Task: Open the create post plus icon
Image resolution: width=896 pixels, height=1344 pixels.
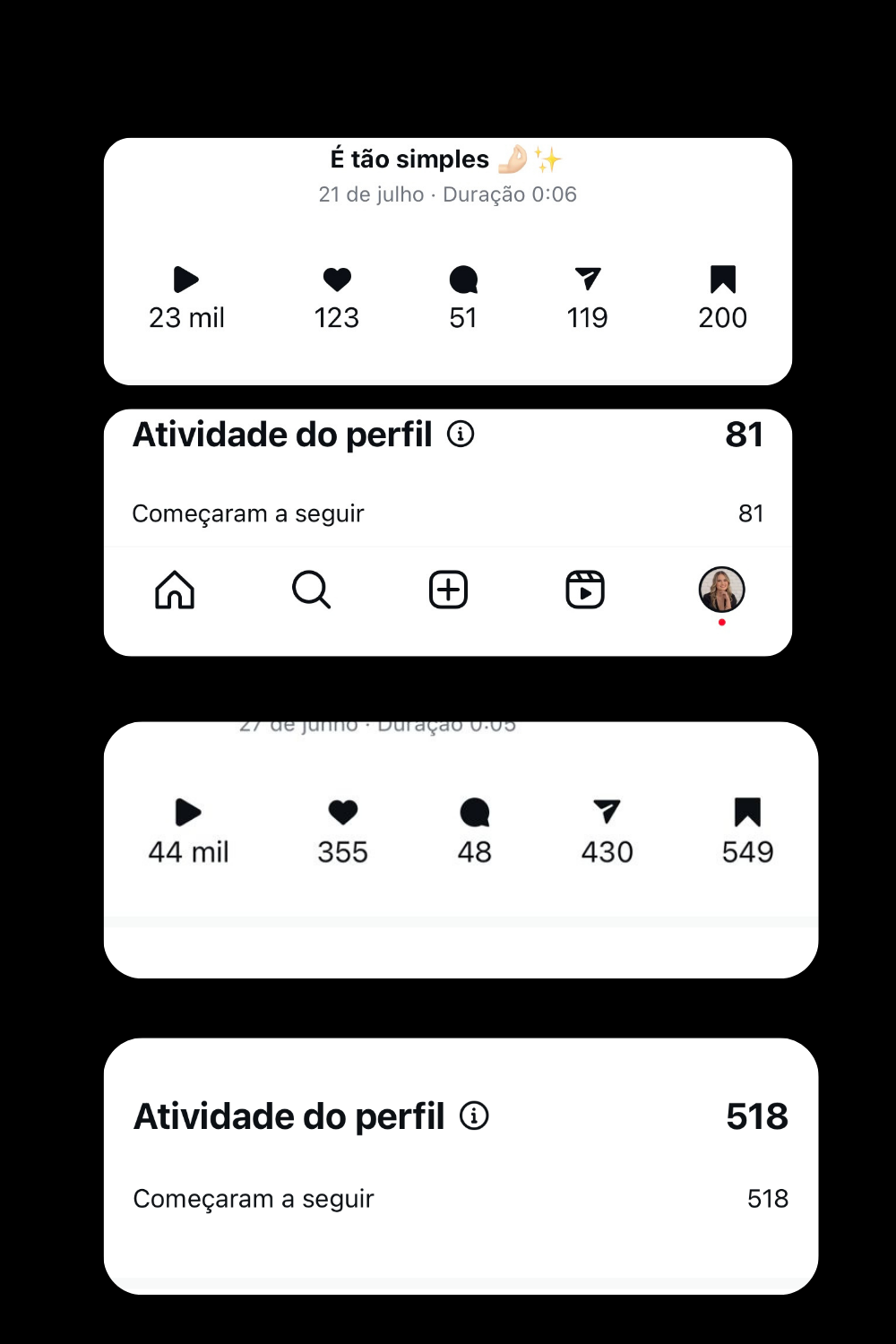Action: pos(448,590)
